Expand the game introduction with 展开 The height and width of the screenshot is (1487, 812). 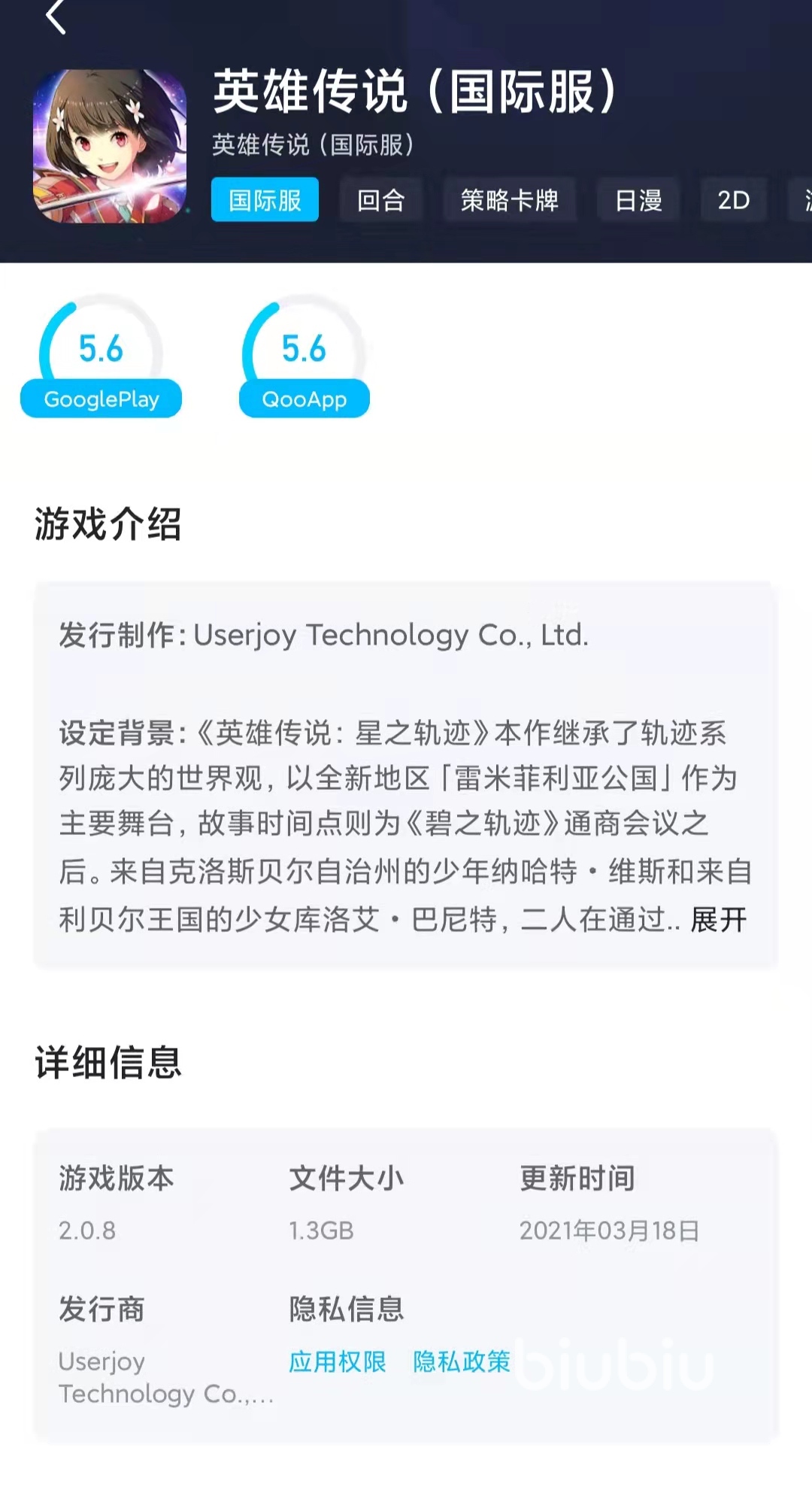pos(719,919)
